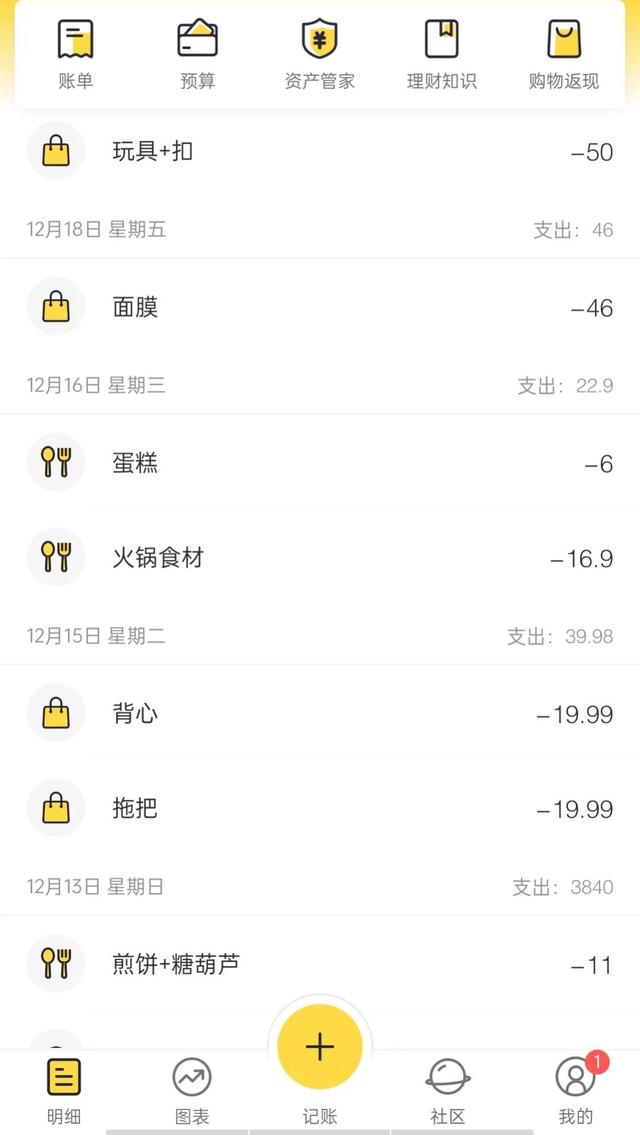640x1135 pixels.
Task: Open the 预算 budget shortcut
Action: (x=198, y=54)
